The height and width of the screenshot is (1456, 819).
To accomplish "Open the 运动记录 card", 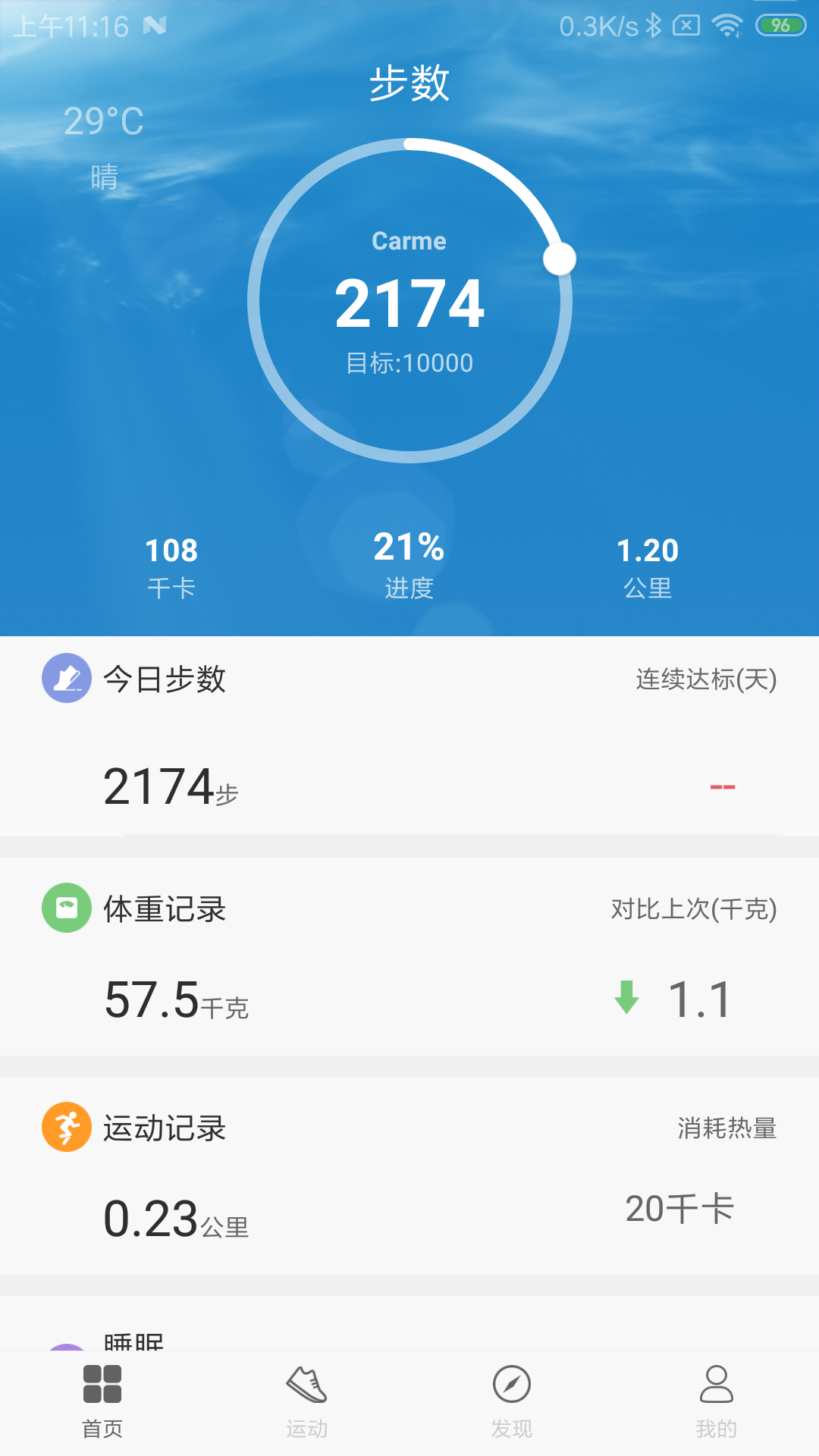I will point(409,1176).
